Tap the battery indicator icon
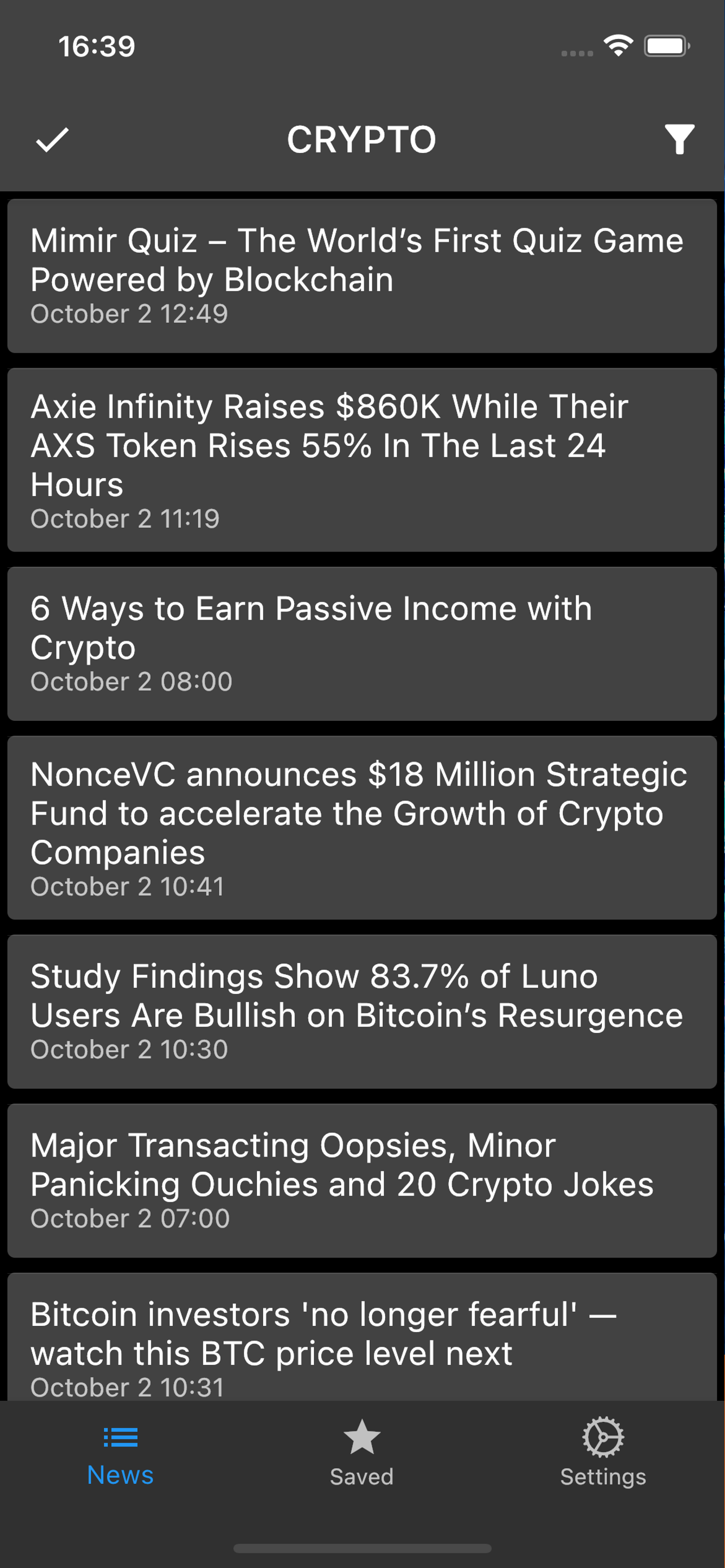725x1568 pixels. [665, 45]
